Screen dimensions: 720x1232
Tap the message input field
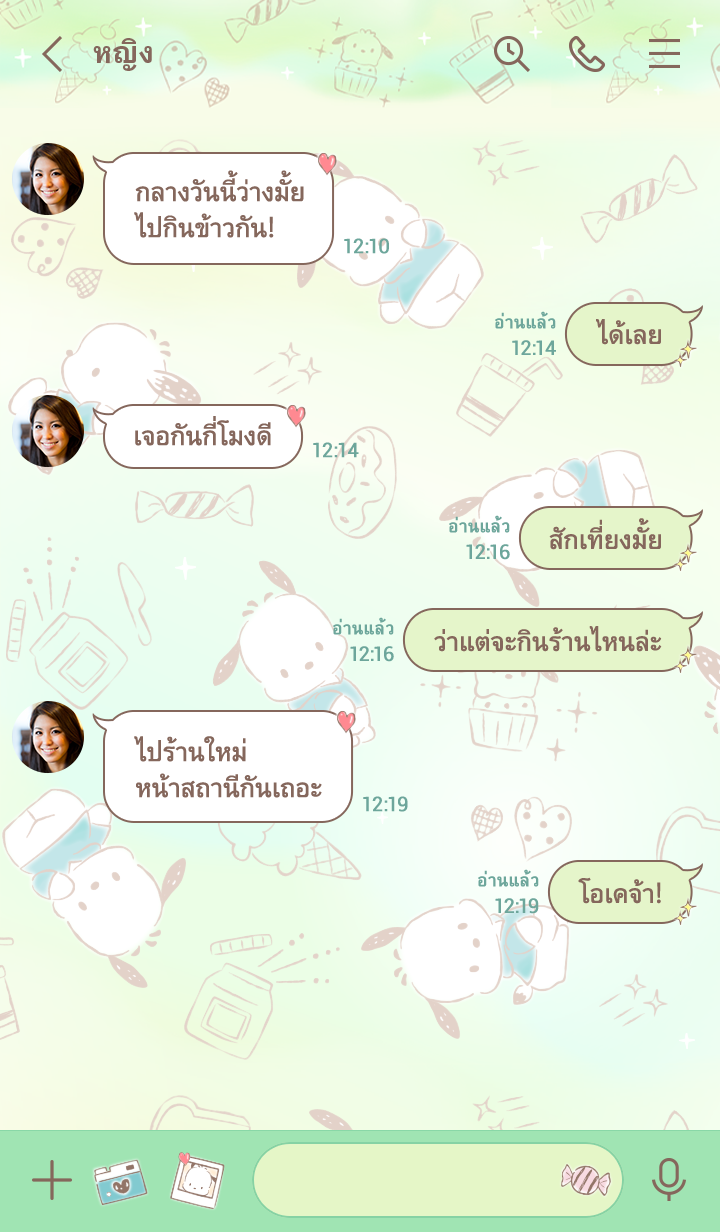tap(405, 1180)
